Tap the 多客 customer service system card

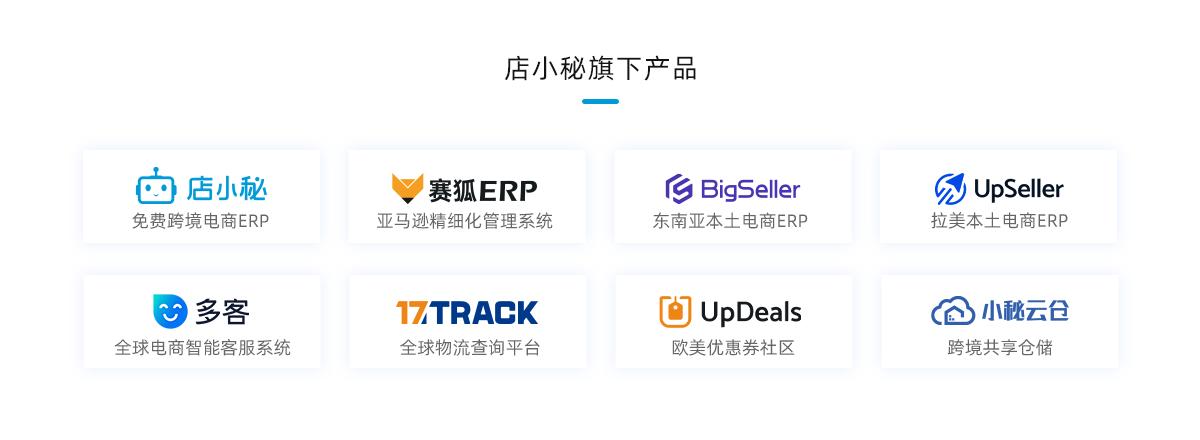pos(201,322)
